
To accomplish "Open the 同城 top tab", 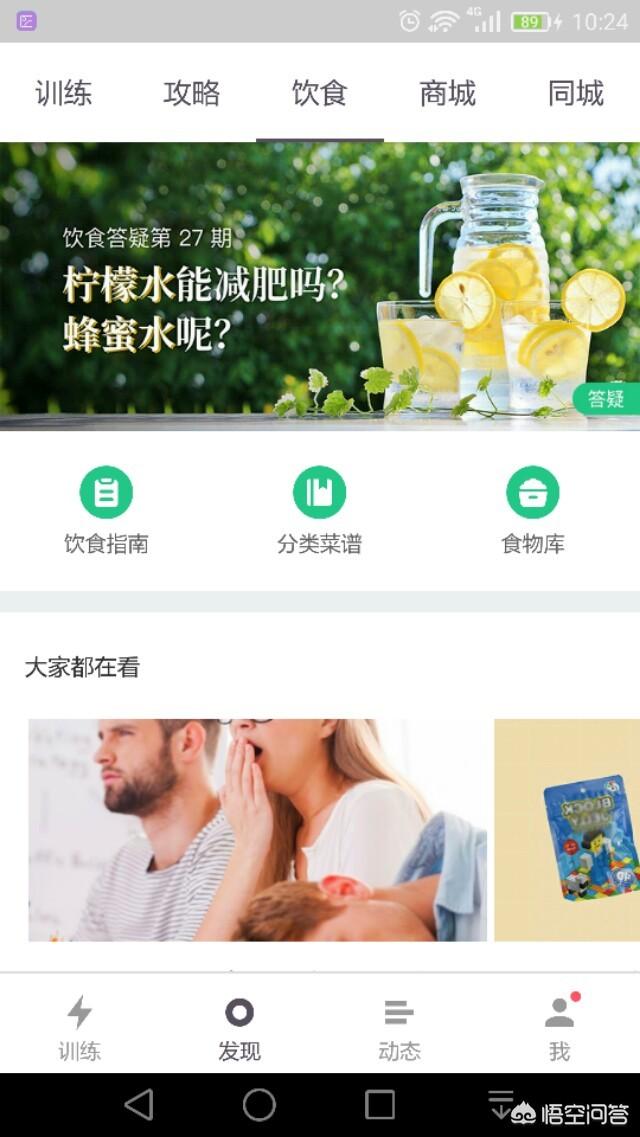I will 576,94.
